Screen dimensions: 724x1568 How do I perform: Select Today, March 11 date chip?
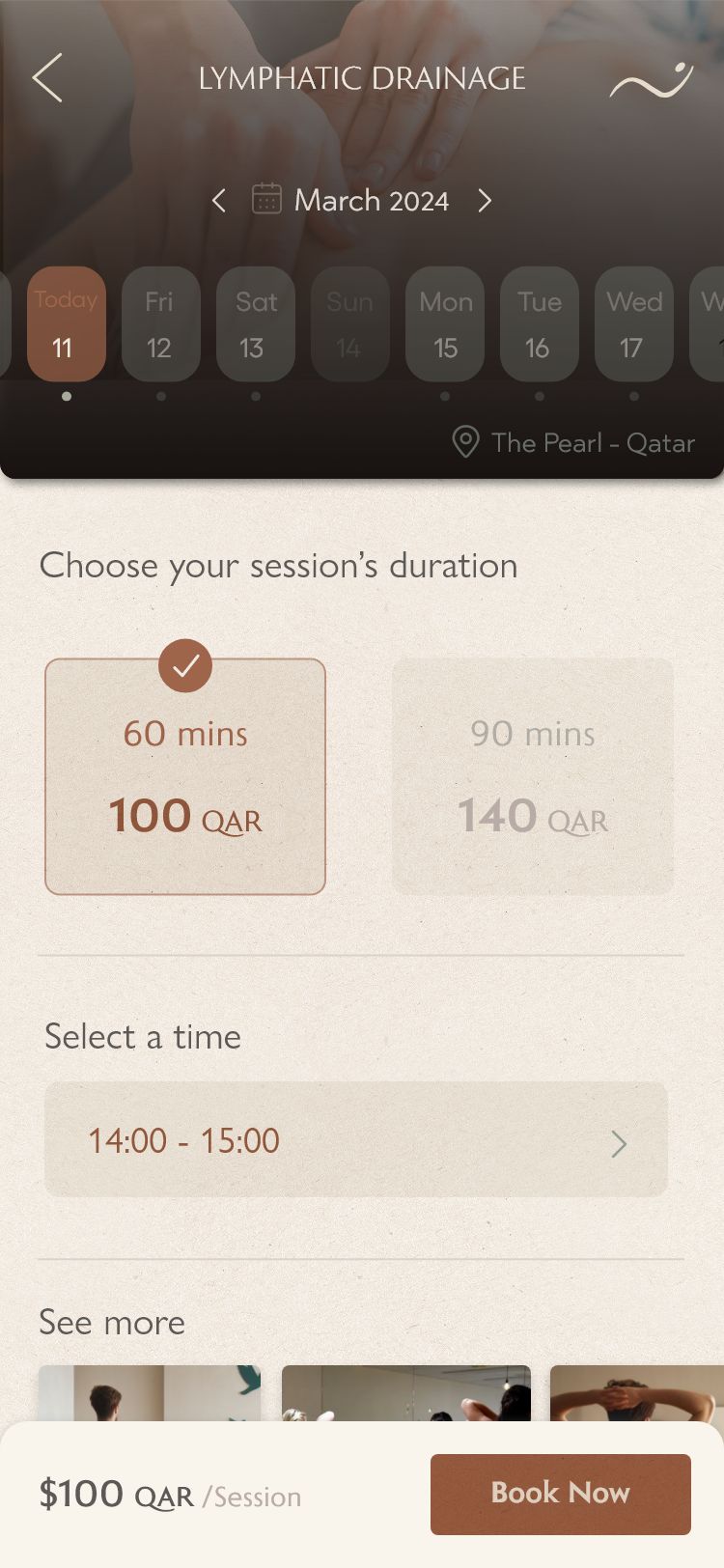[65, 324]
